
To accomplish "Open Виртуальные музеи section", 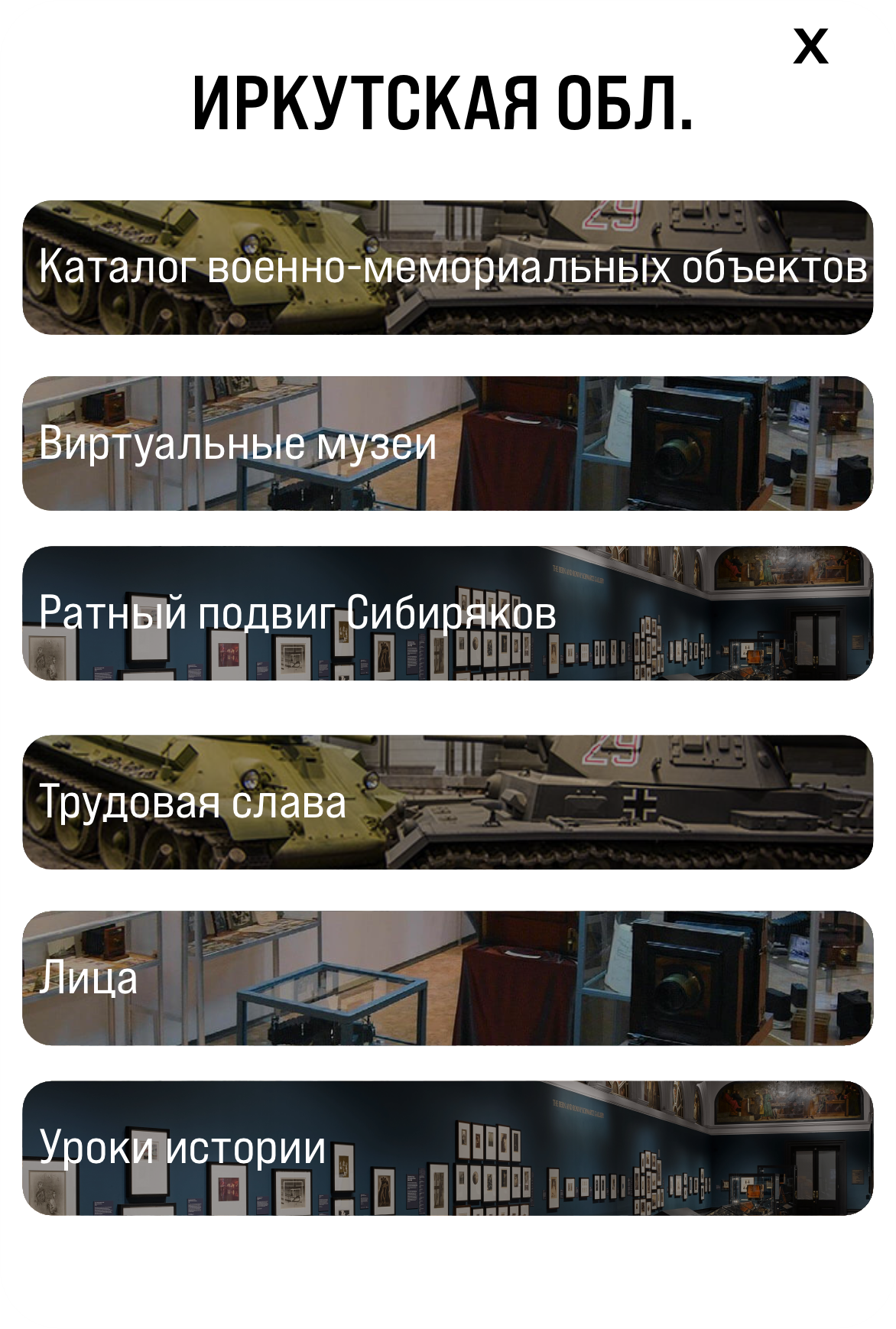I will tap(448, 444).
